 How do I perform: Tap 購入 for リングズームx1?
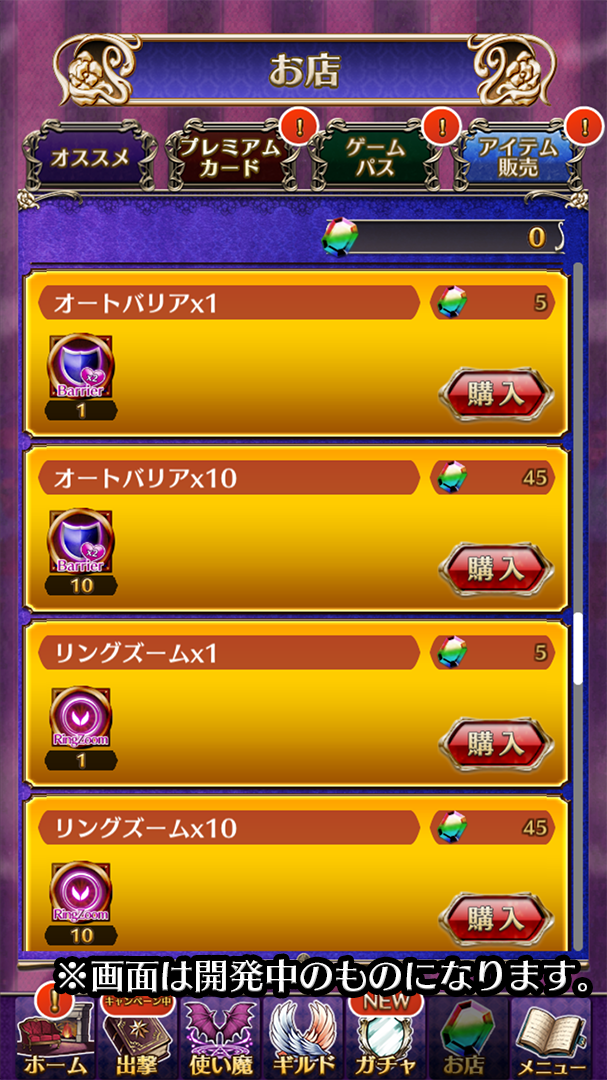495,744
